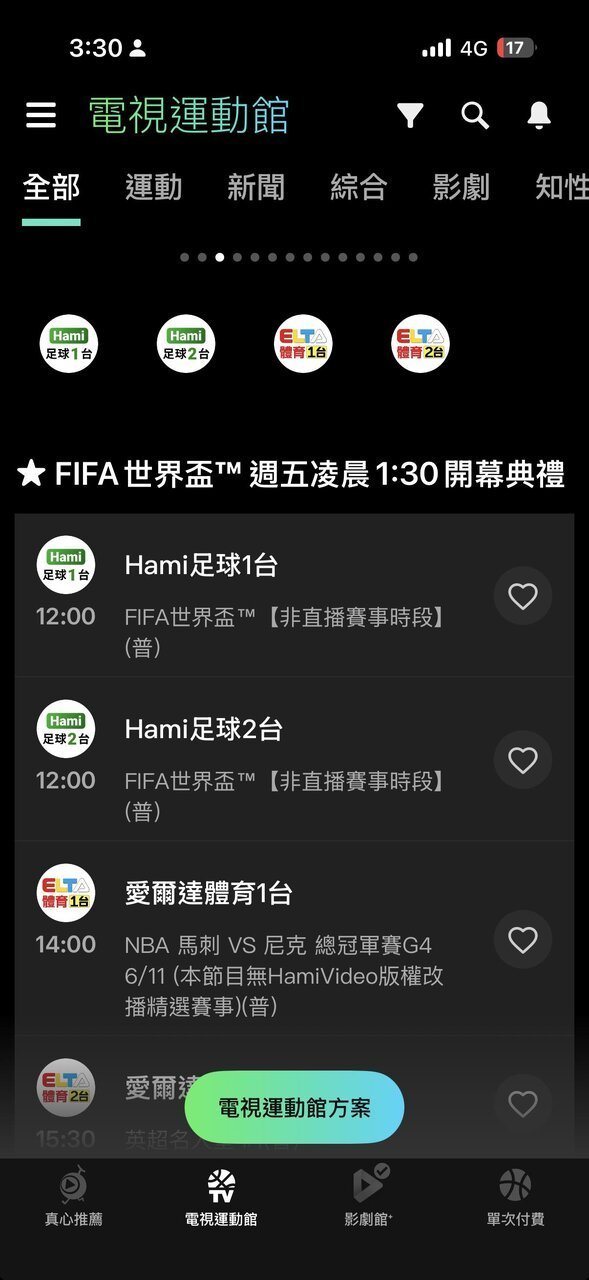This screenshot has height=1280, width=589.
Task: Go to the 影劇館 bottom tab
Action: (x=368, y=1197)
